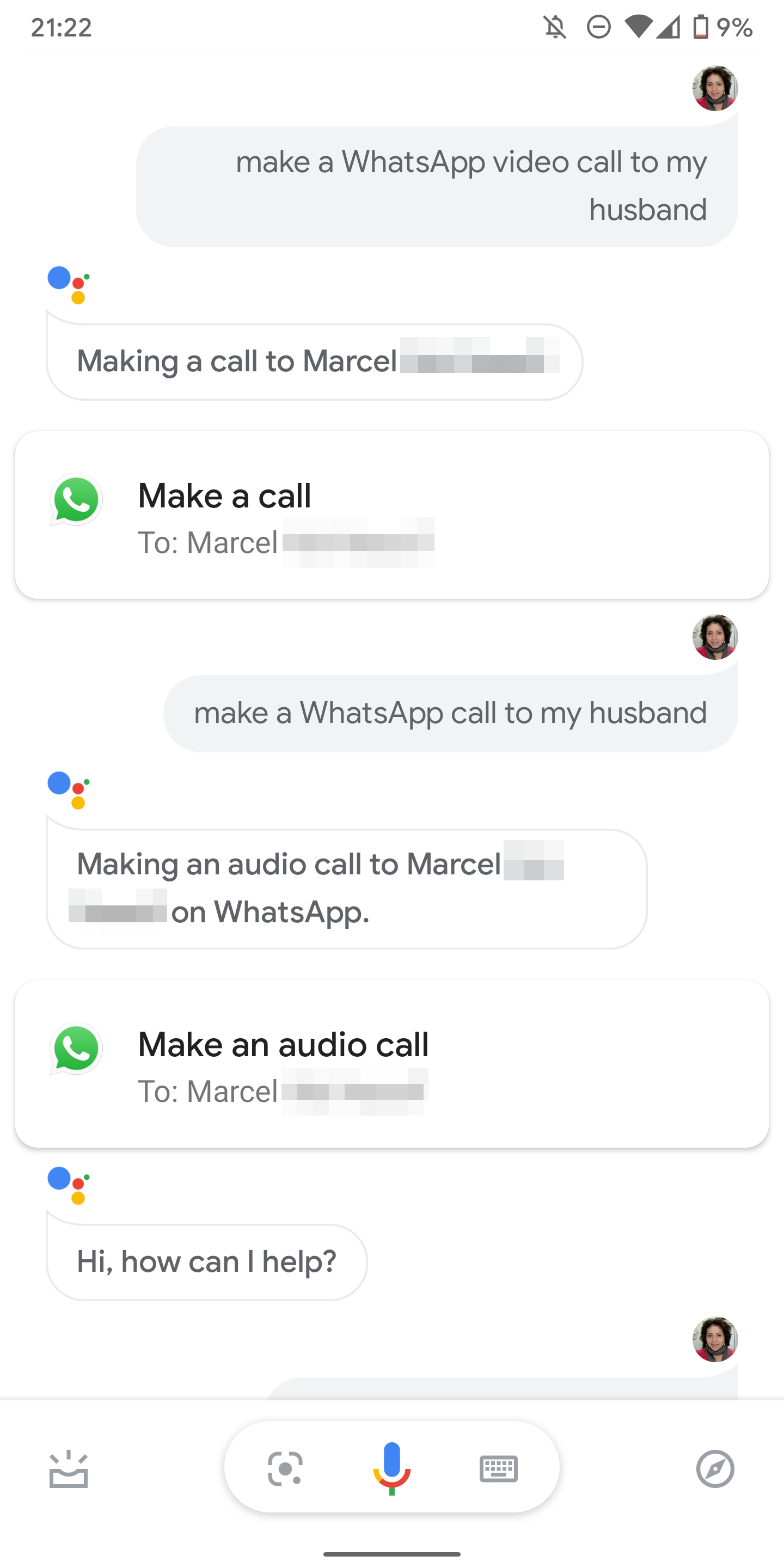The width and height of the screenshot is (784, 1568).
Task: Open the keyboard to type a query
Action: tap(499, 1469)
